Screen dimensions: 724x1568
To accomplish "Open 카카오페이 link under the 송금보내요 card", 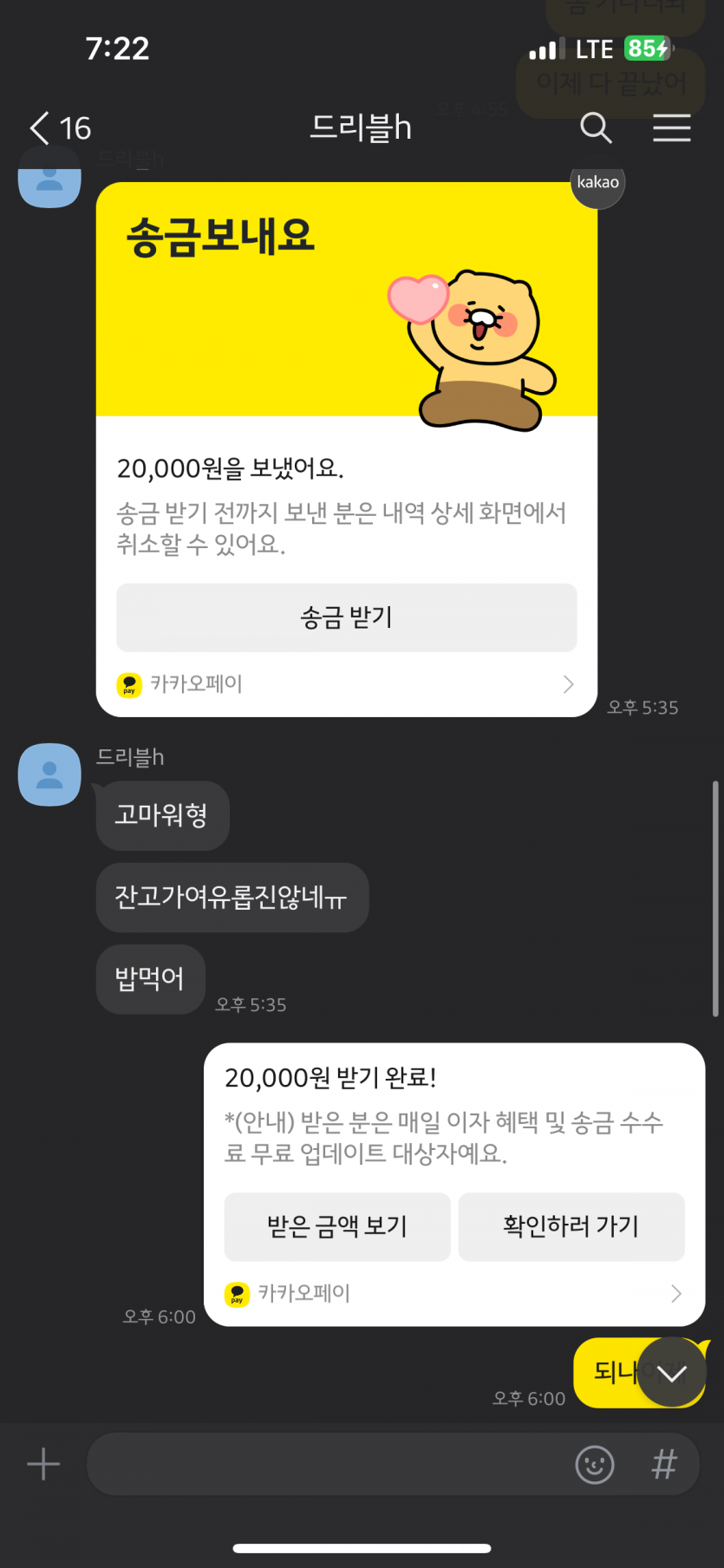I will (x=346, y=684).
